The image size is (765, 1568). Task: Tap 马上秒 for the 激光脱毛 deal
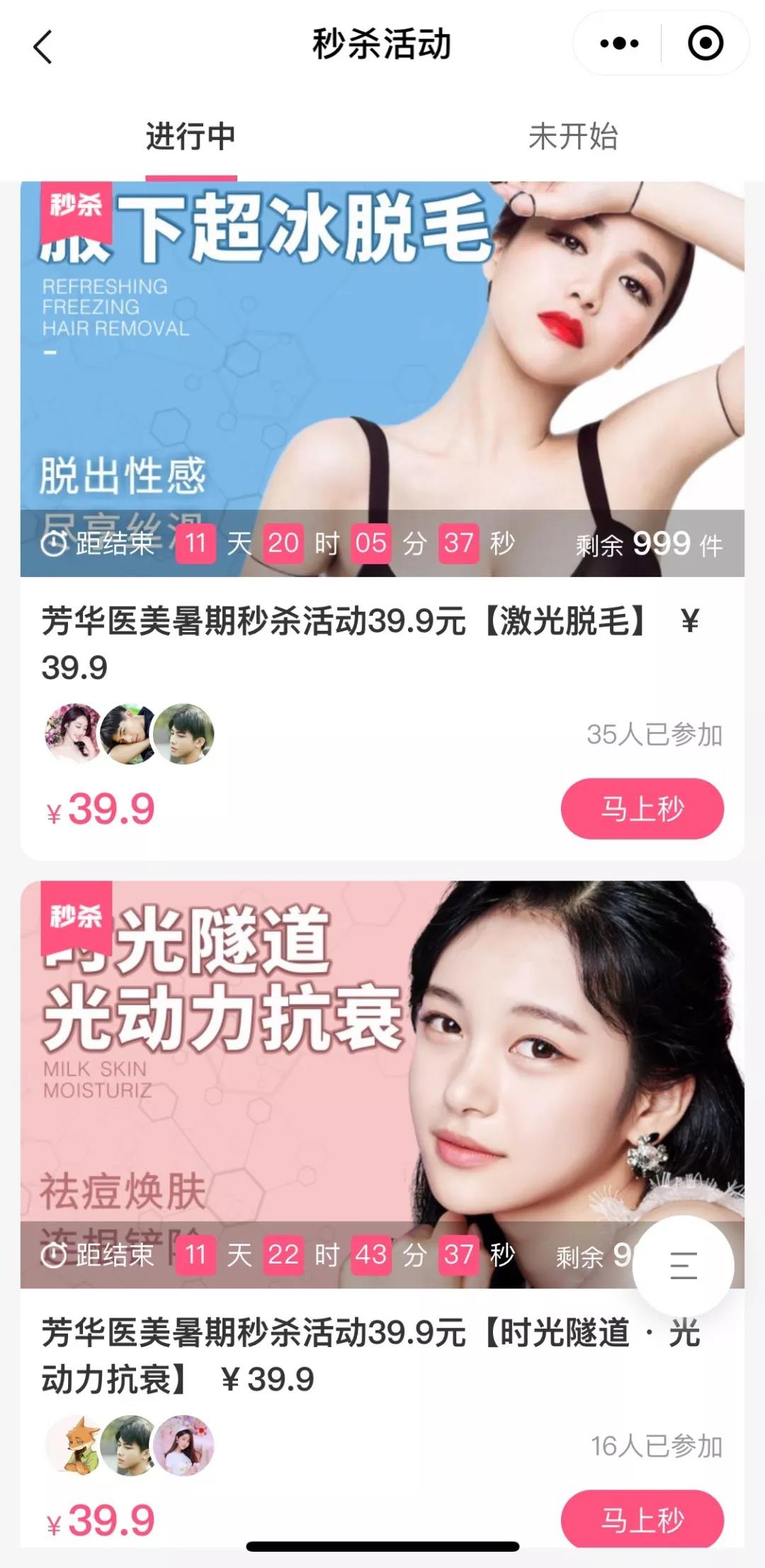coord(642,808)
